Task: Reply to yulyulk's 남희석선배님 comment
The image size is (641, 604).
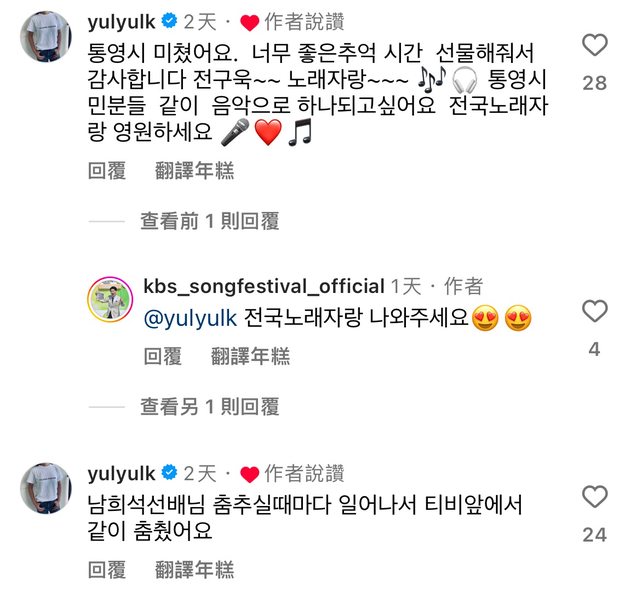Action: pyautogui.click(x=107, y=570)
